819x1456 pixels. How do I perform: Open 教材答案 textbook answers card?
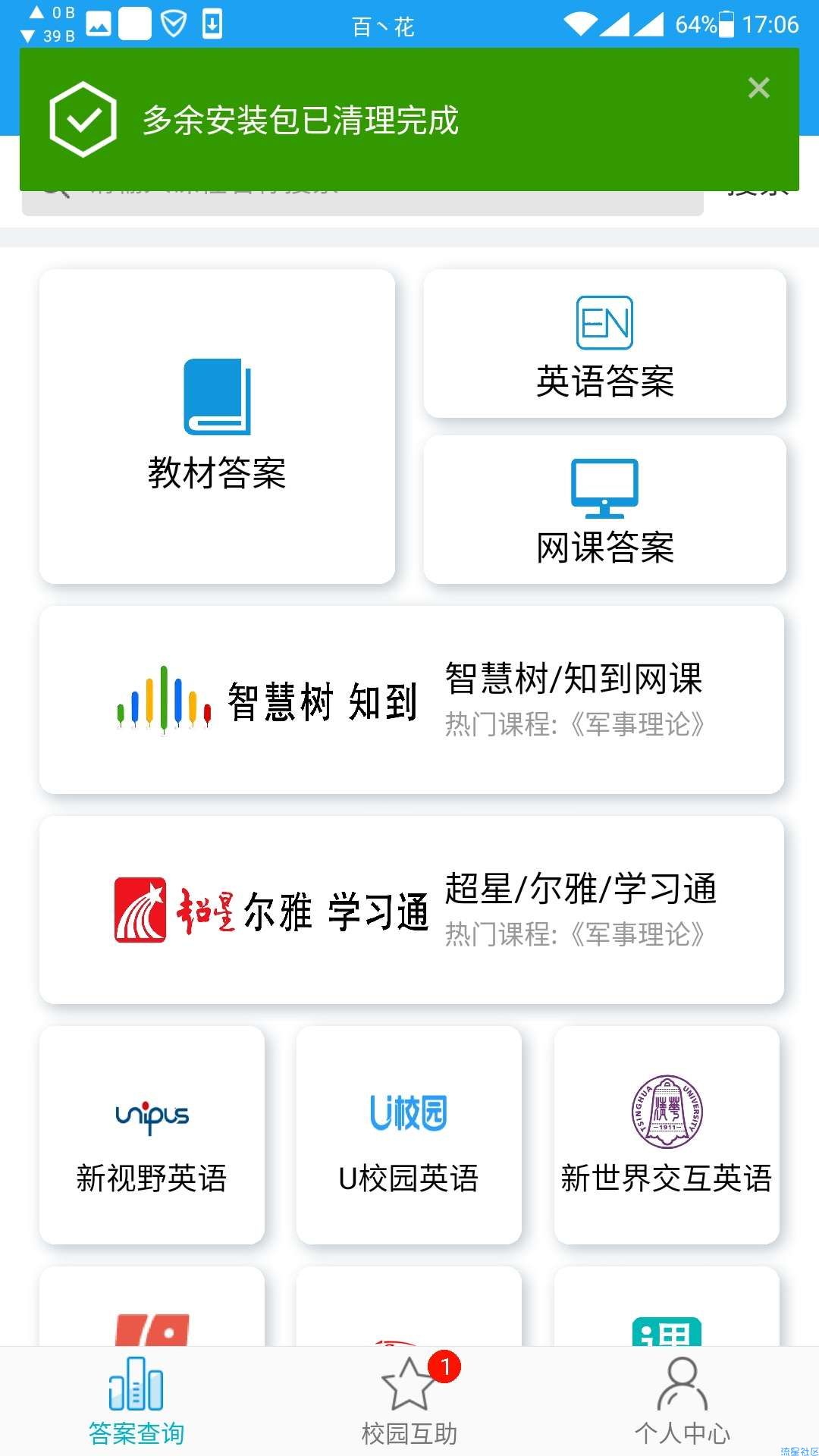[x=217, y=426]
